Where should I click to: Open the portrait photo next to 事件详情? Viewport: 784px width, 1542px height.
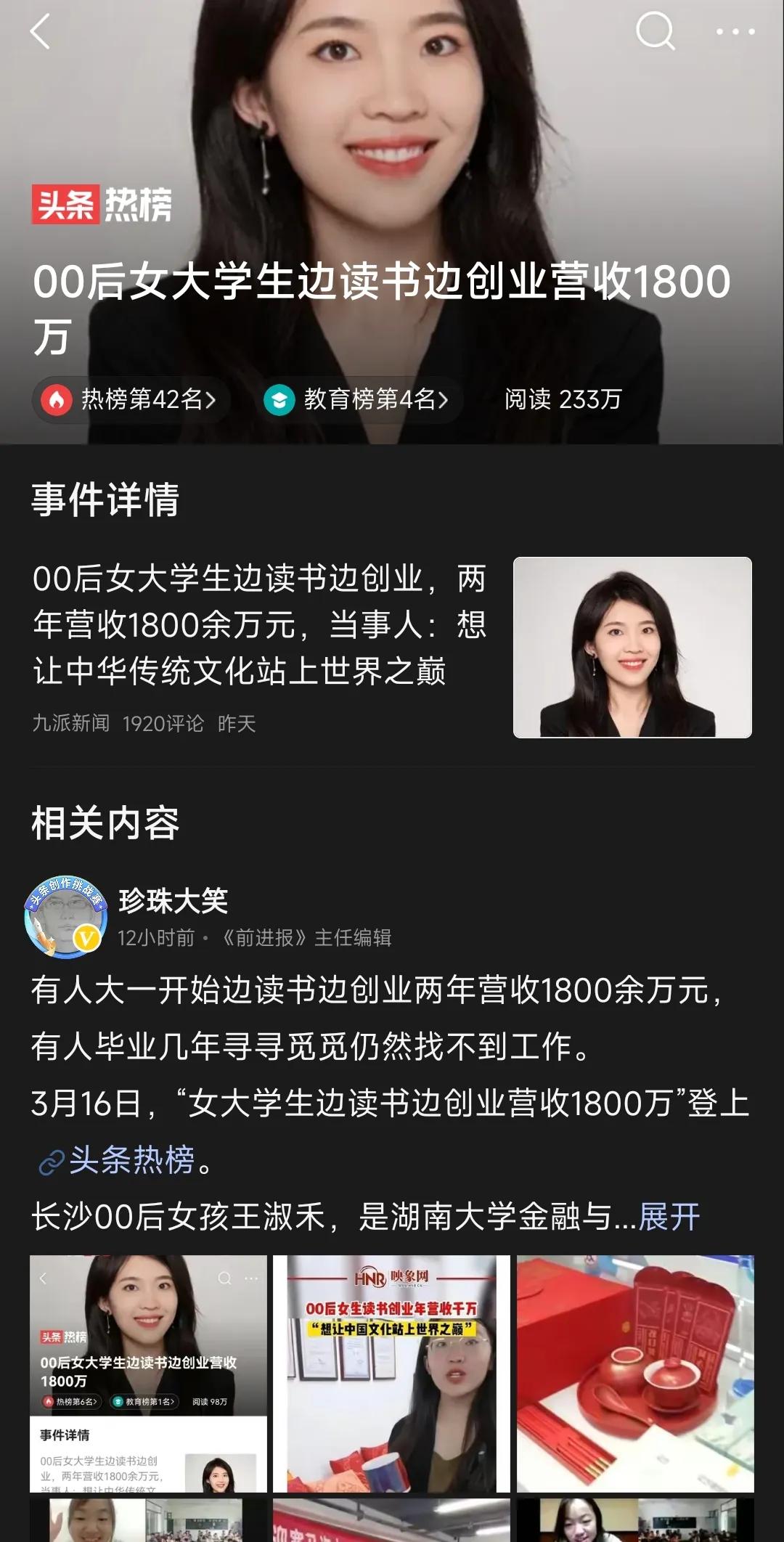632,647
